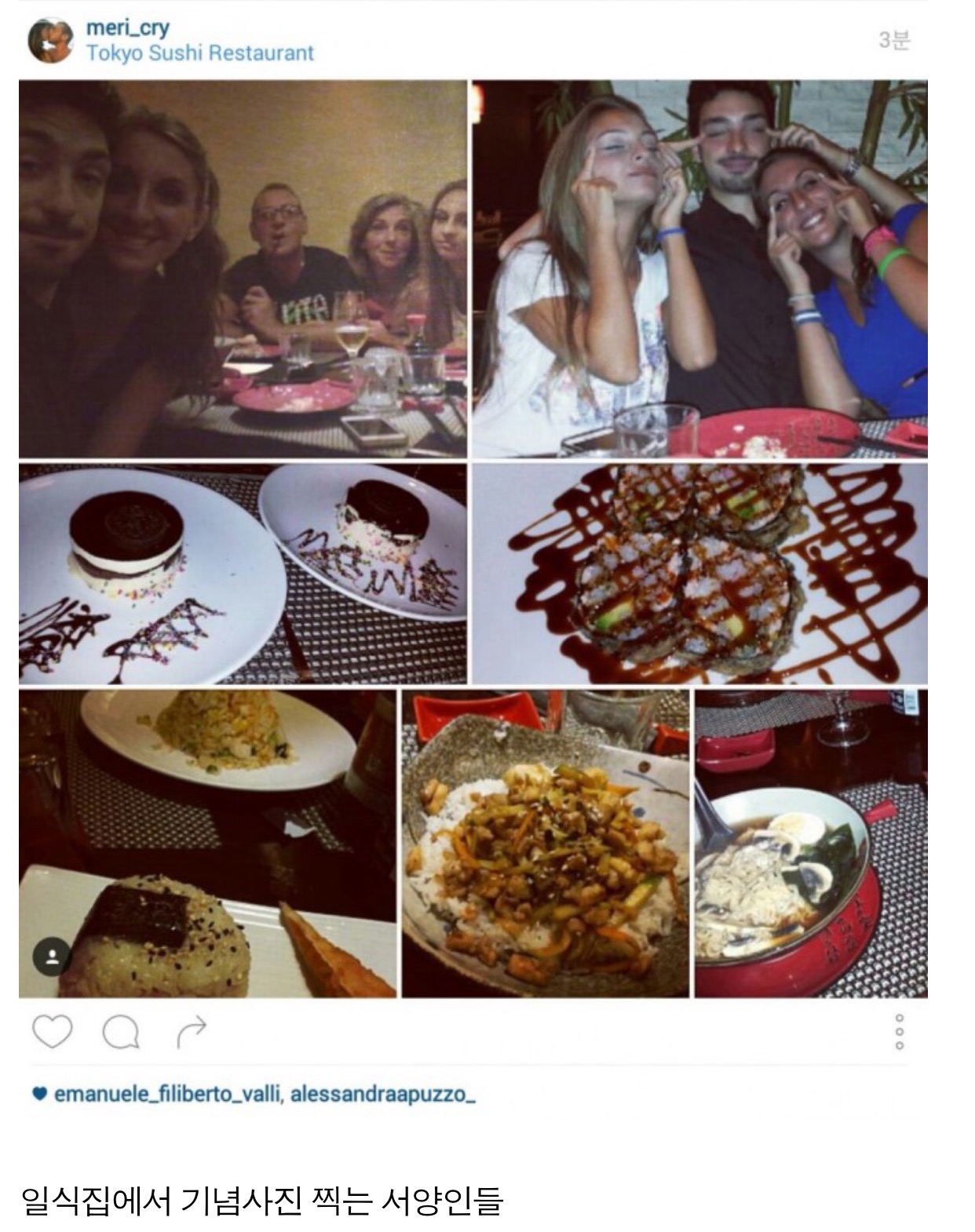Image resolution: width=975 pixels, height=1232 pixels.
Task: Open emanuele_filiberto_valli's profile
Action: click(x=167, y=1094)
